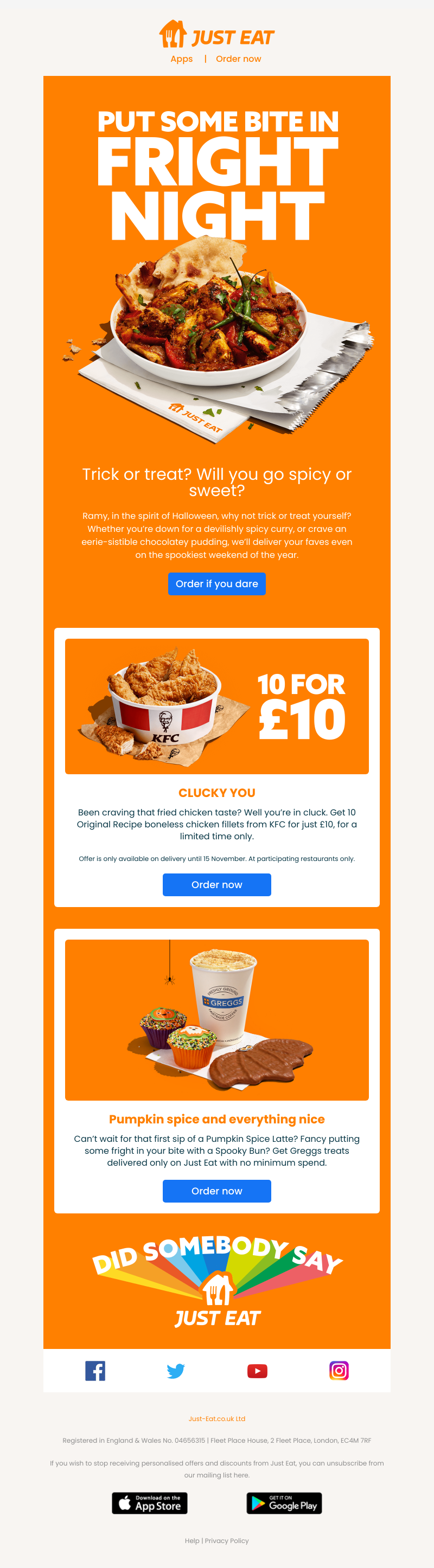Open the Privacy Policy link
The width and height of the screenshot is (434, 1568).
coord(227,1540)
